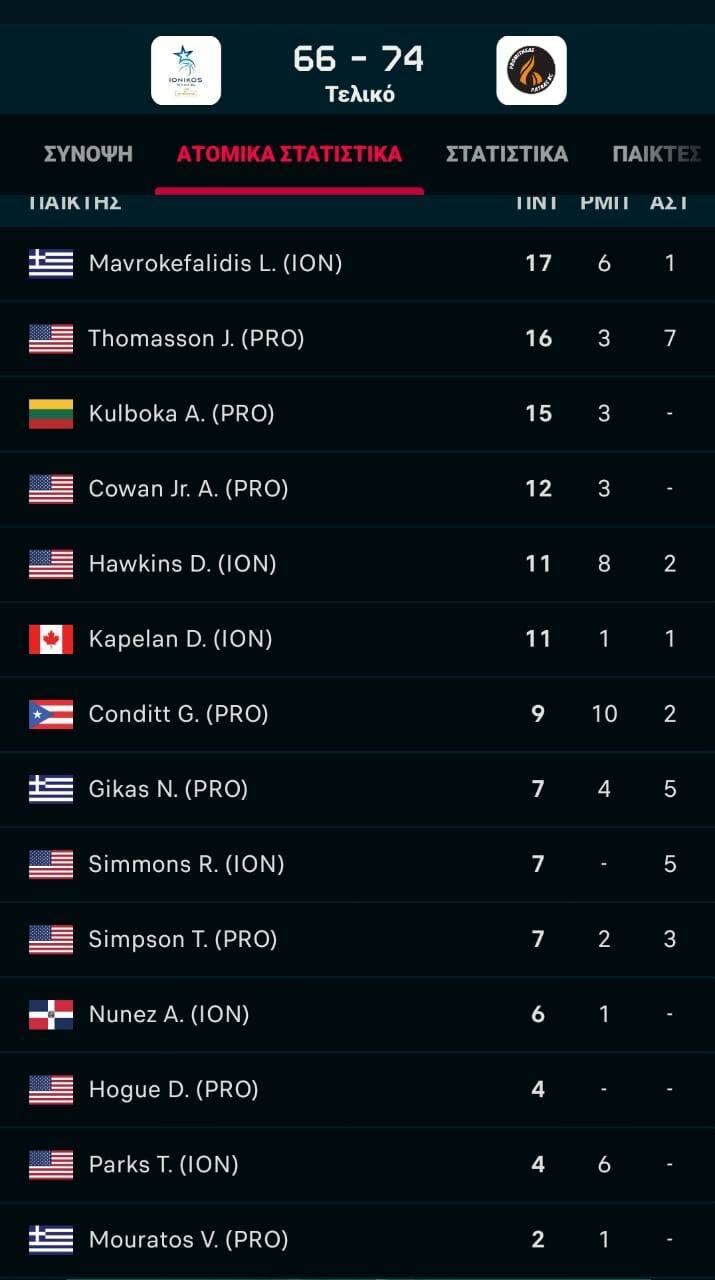715x1280 pixels.
Task: Open the Ionikos team logo
Action: click(x=186, y=70)
